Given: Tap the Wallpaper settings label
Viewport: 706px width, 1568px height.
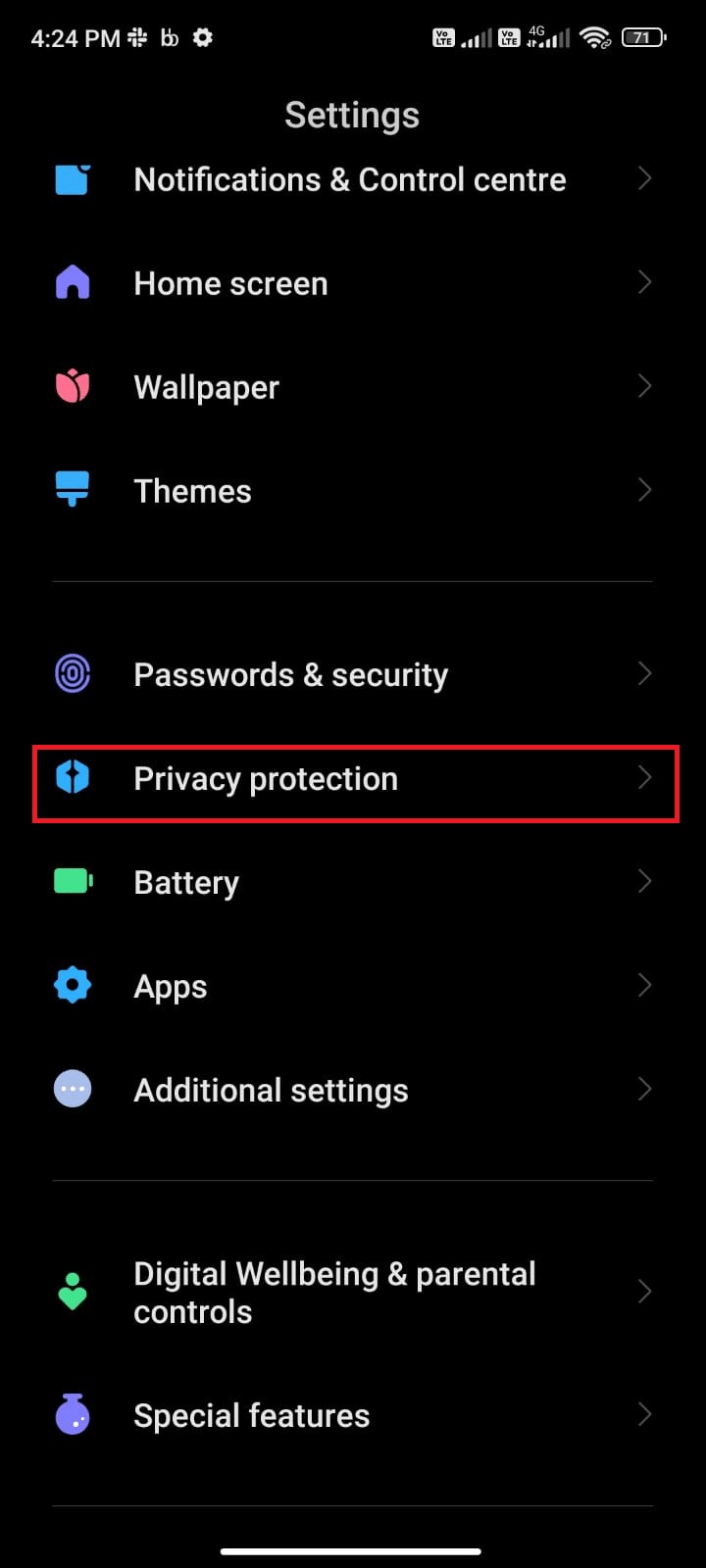Looking at the screenshot, I should click(x=206, y=386).
